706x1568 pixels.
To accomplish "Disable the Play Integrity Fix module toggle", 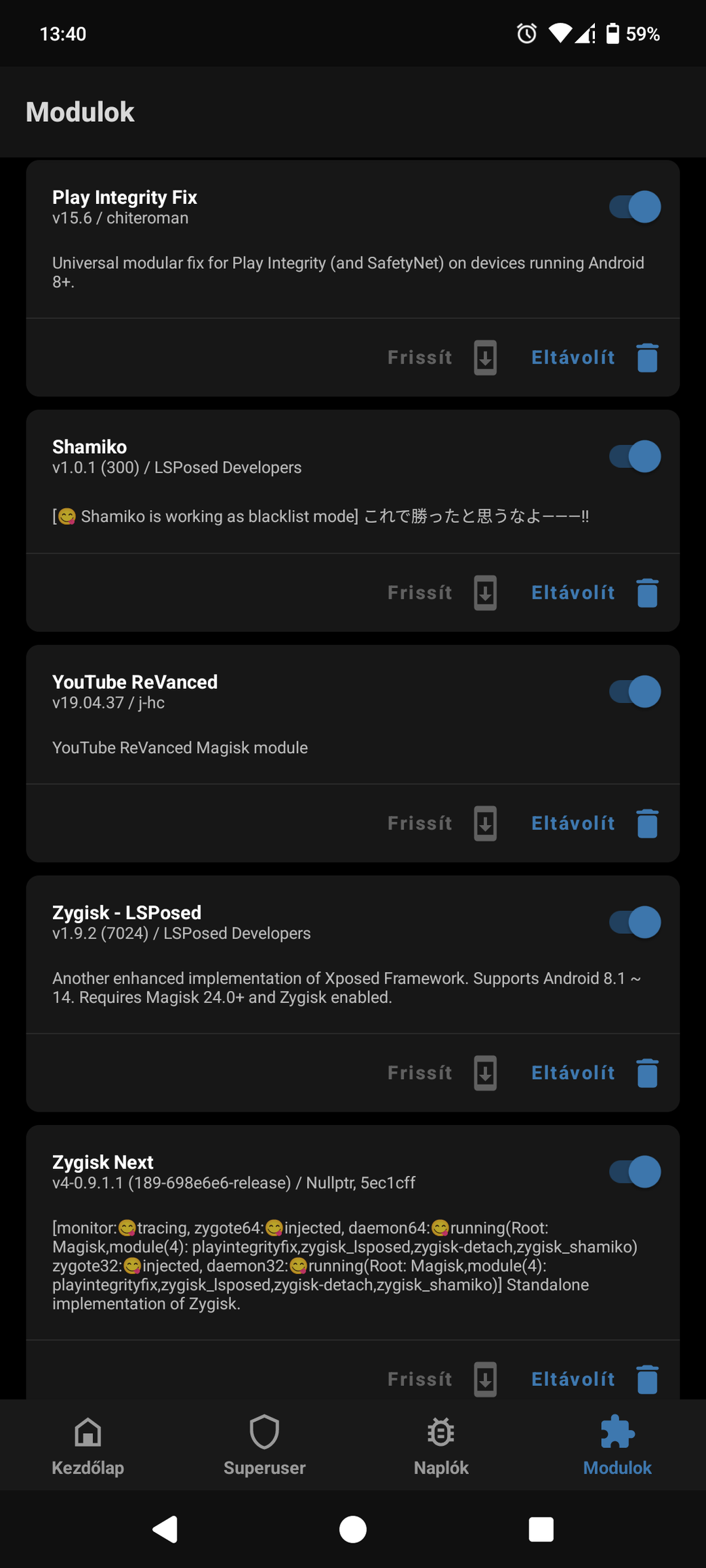I will (635, 207).
